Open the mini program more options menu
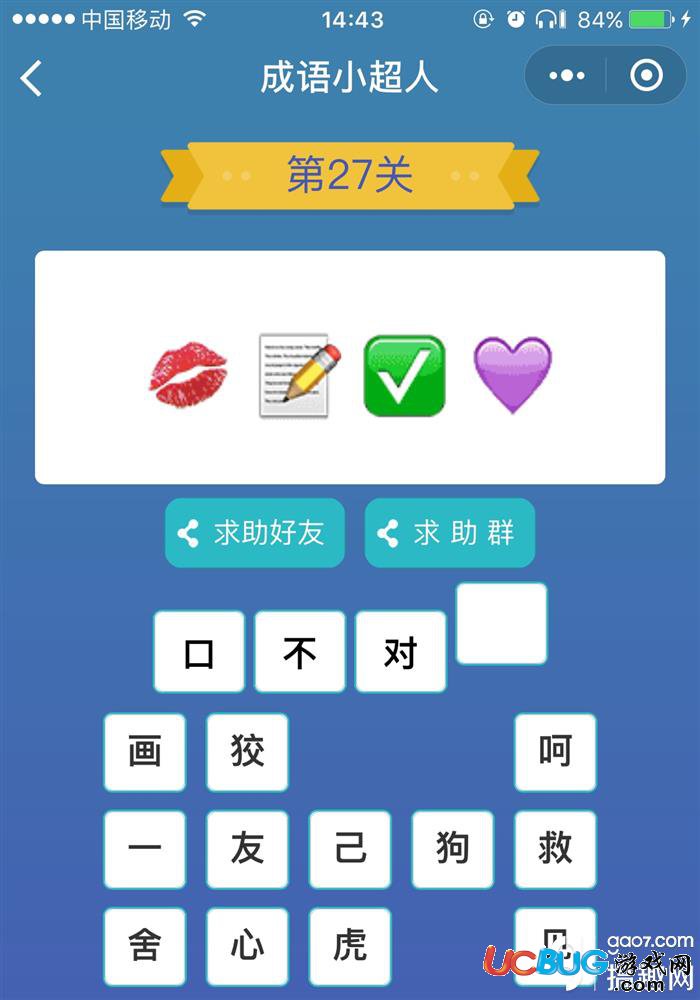This screenshot has width=700, height=1000. coord(567,76)
